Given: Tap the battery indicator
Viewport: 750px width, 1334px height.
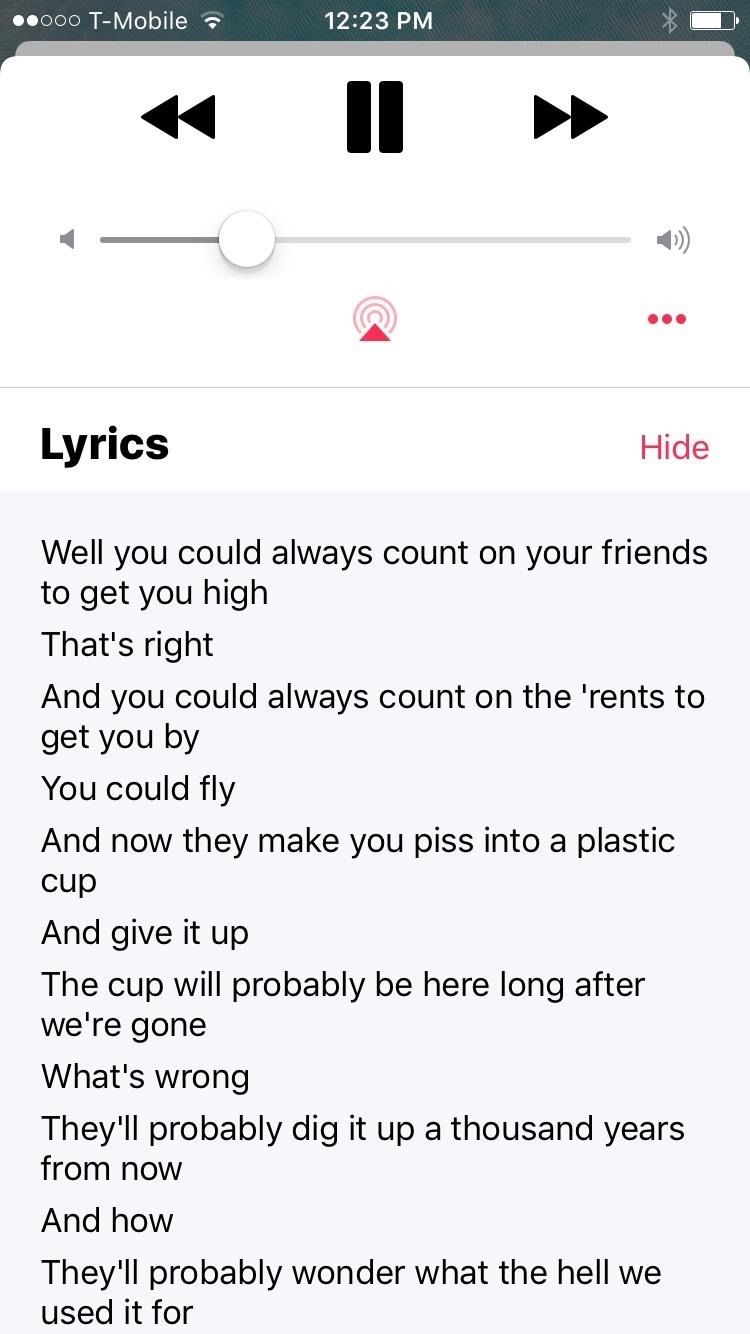Looking at the screenshot, I should coord(712,20).
